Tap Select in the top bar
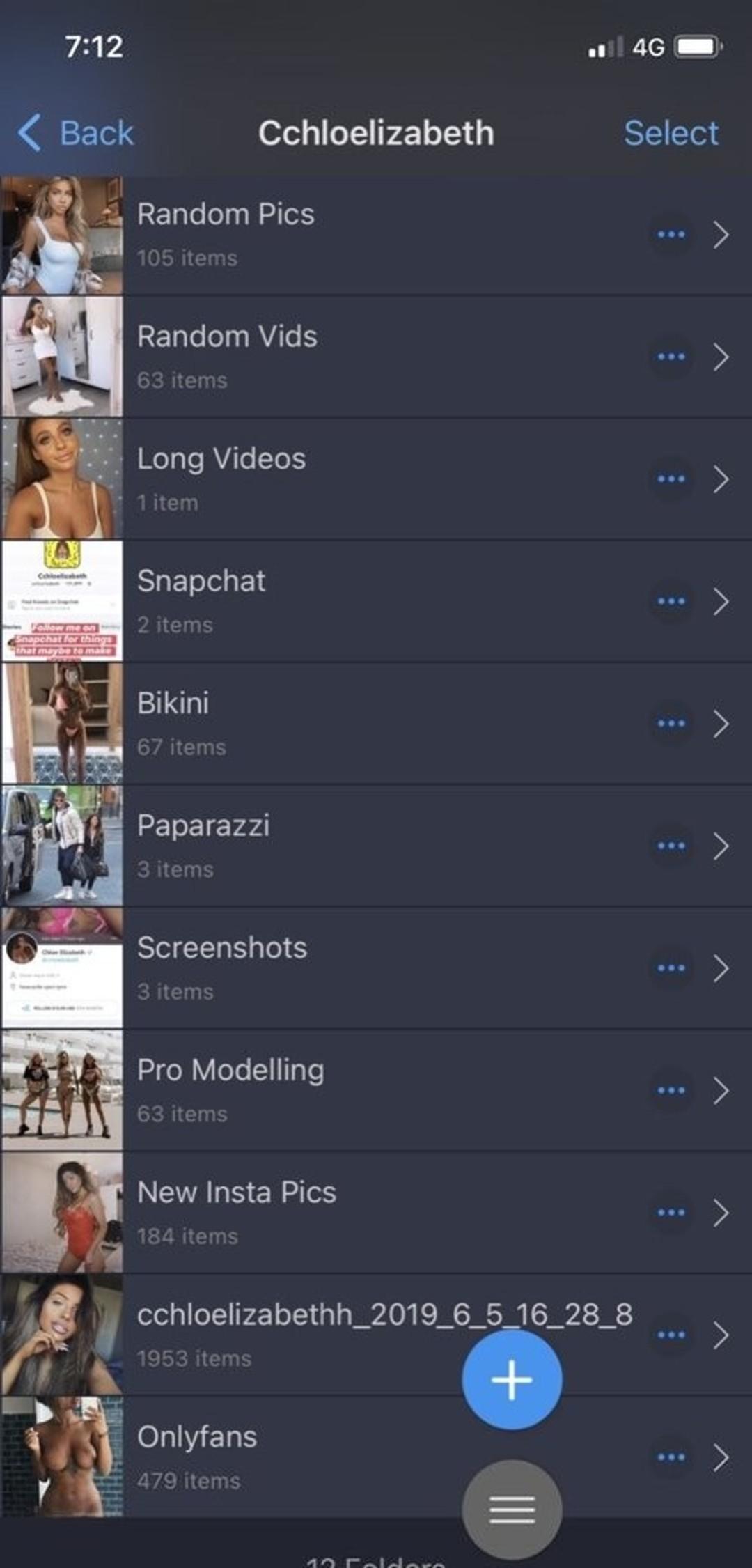The image size is (752, 1568). pyautogui.click(x=671, y=132)
